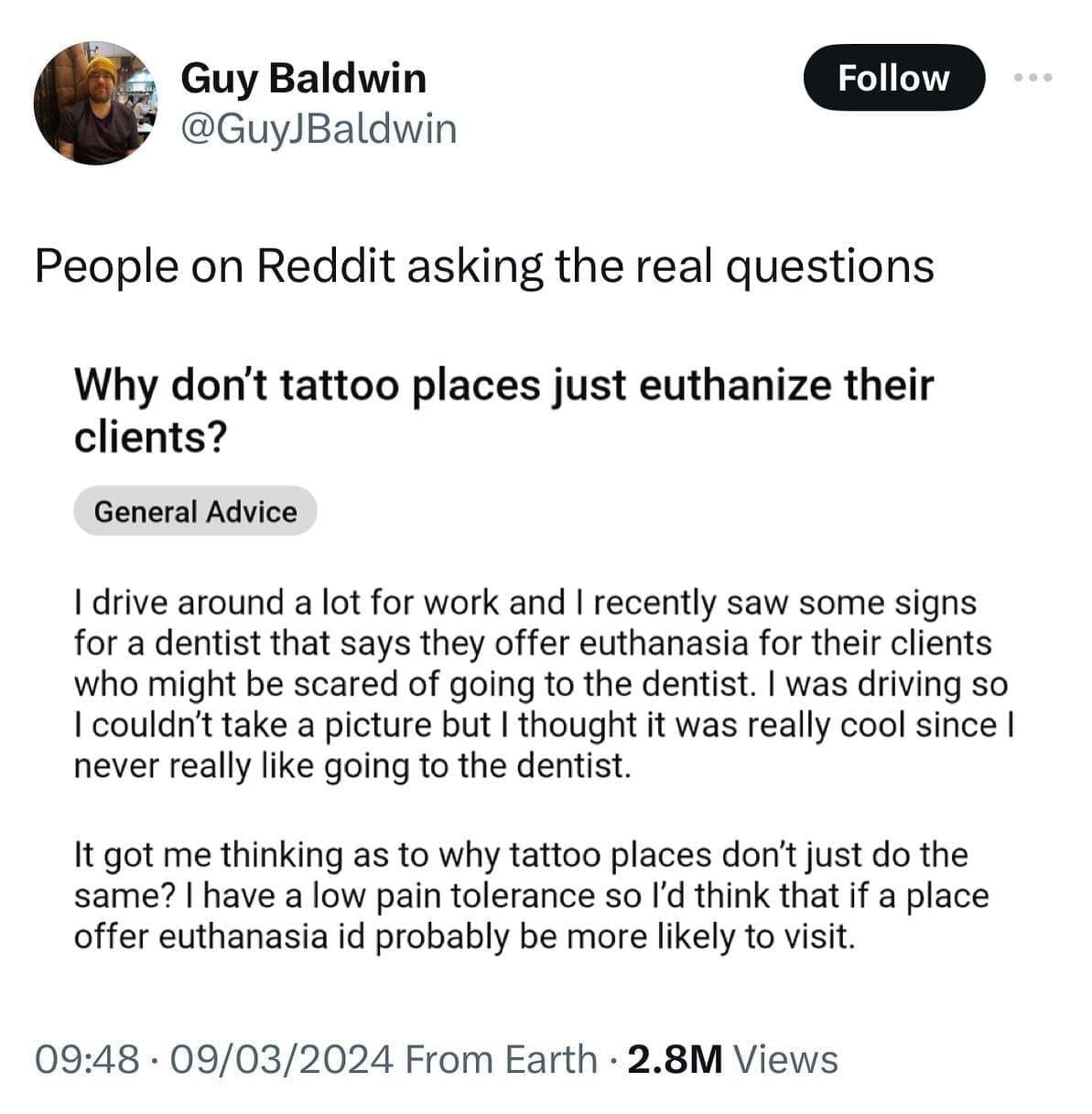Open the @GuyJBaldwin profile

pos(319,129)
